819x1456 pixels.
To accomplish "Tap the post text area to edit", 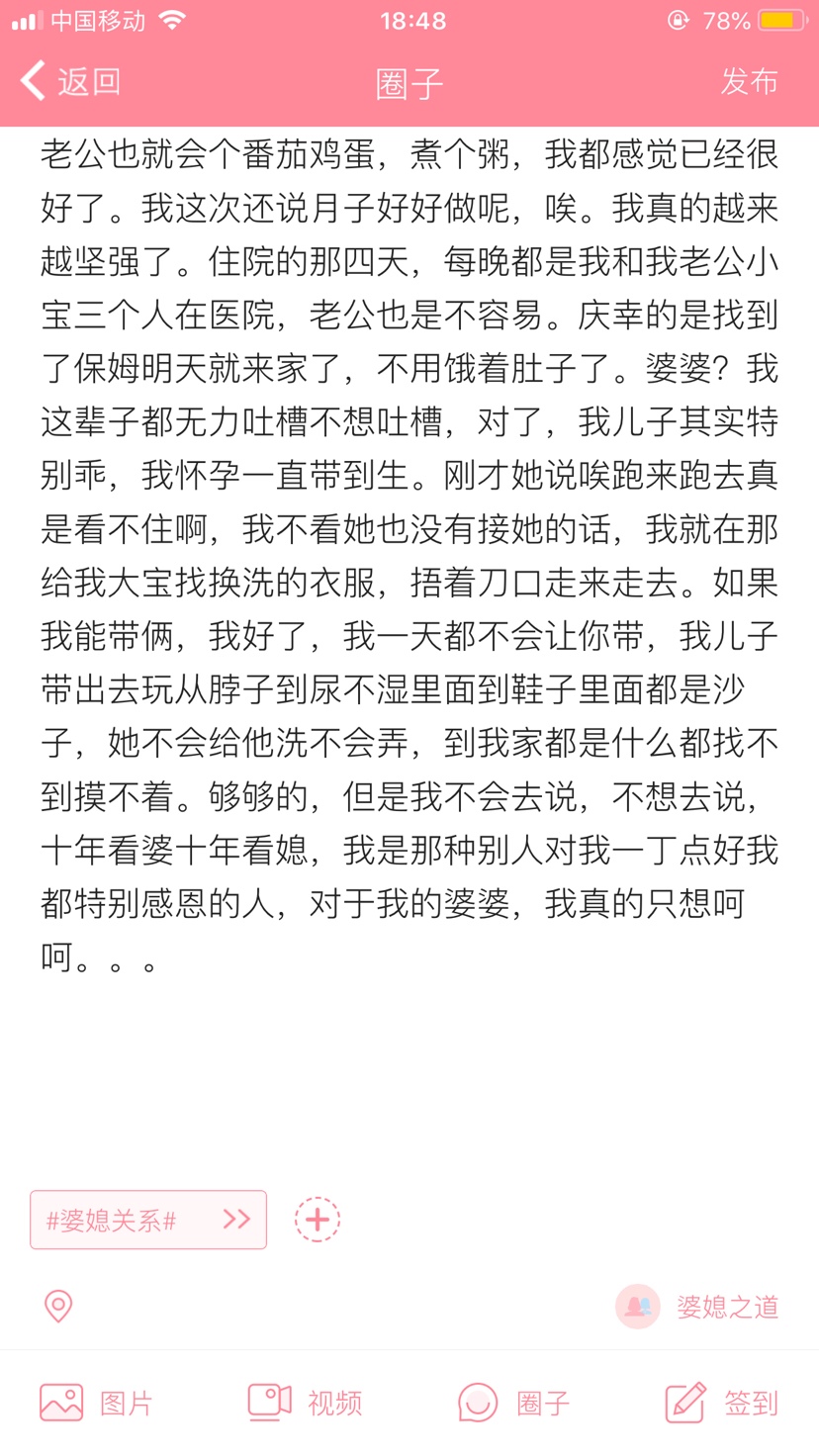I will [409, 554].
